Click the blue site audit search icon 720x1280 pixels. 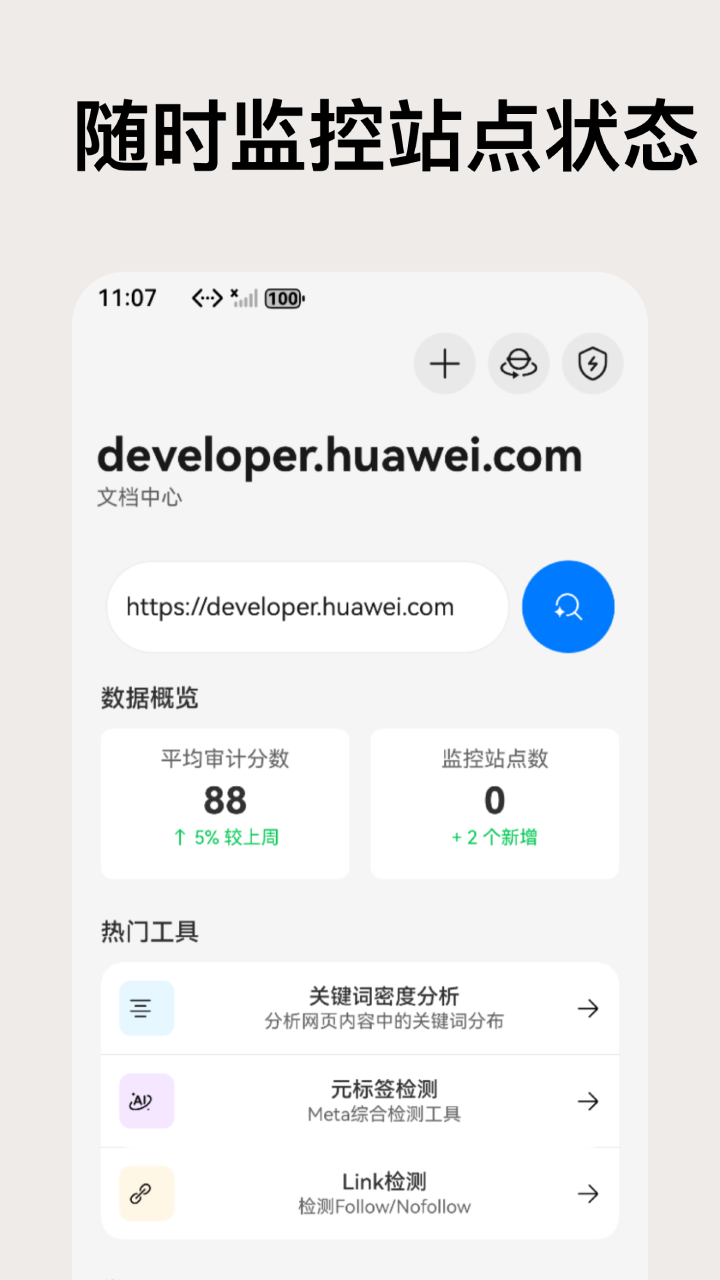[567, 606]
